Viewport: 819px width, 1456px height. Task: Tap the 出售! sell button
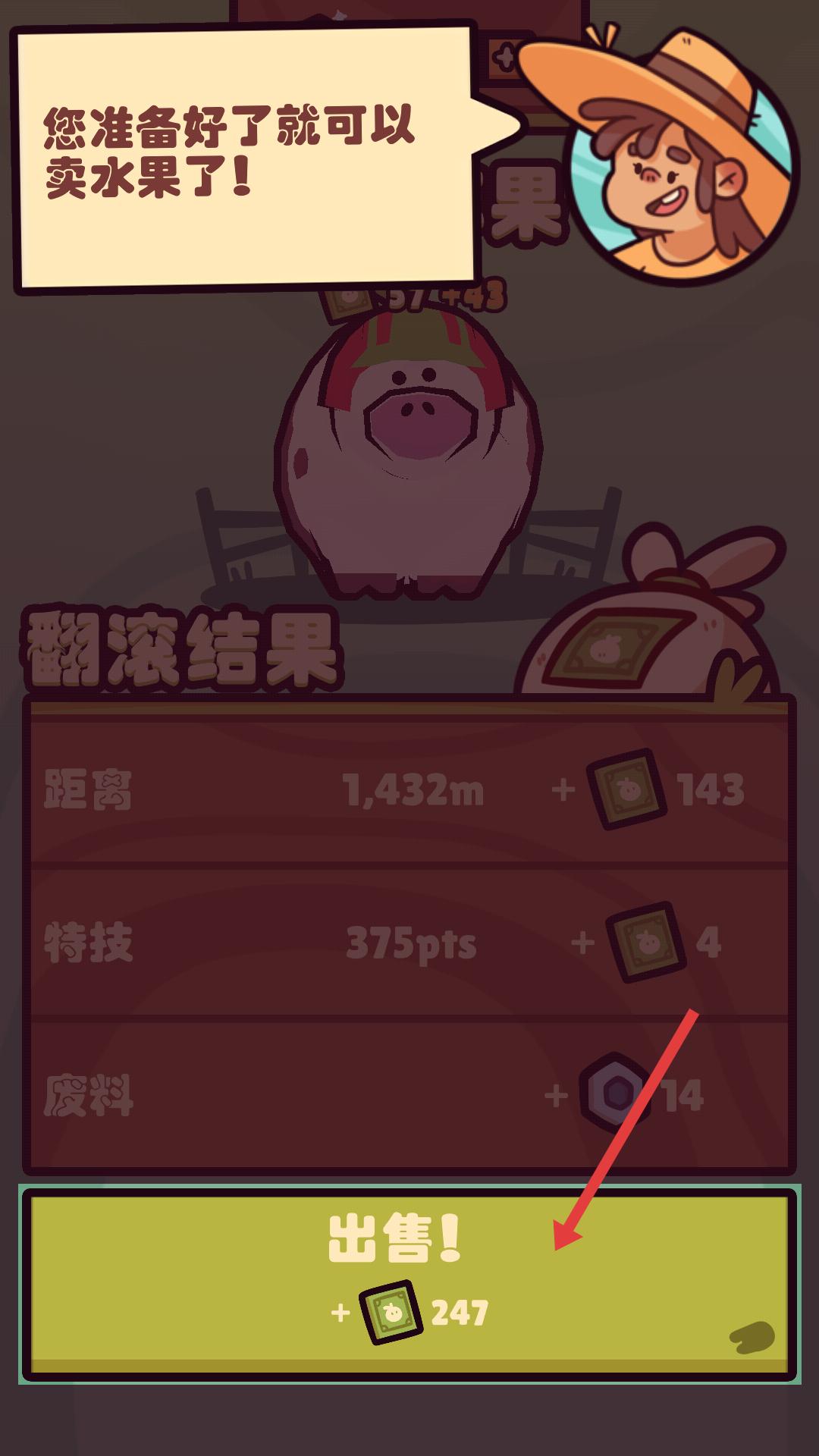409,1283
